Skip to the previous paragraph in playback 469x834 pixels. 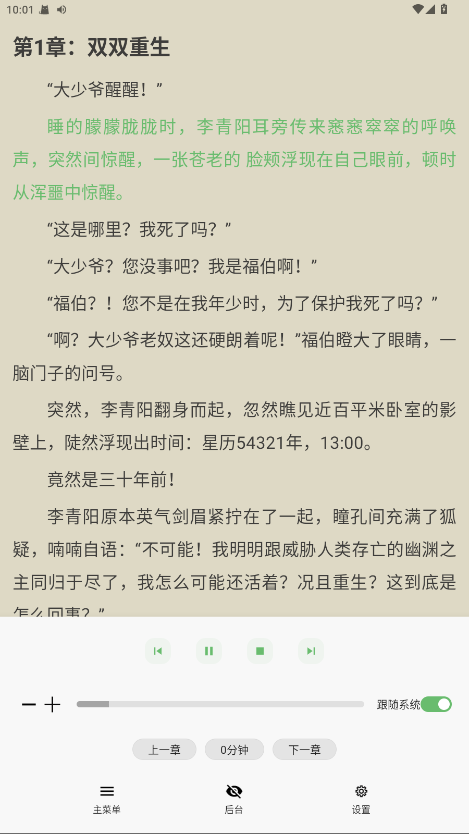[158, 651]
